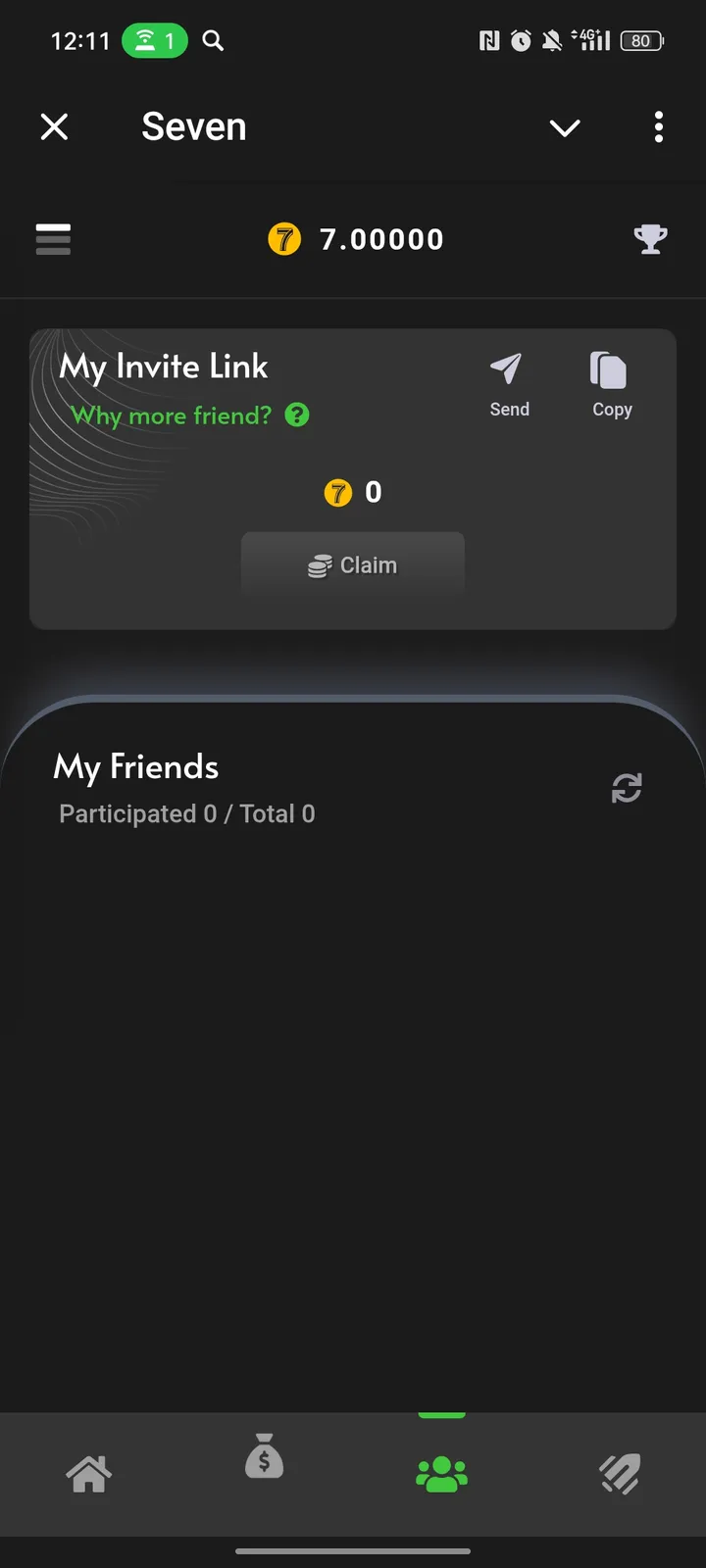Refresh the My Friends list
This screenshot has width=706, height=1568.
click(x=627, y=788)
